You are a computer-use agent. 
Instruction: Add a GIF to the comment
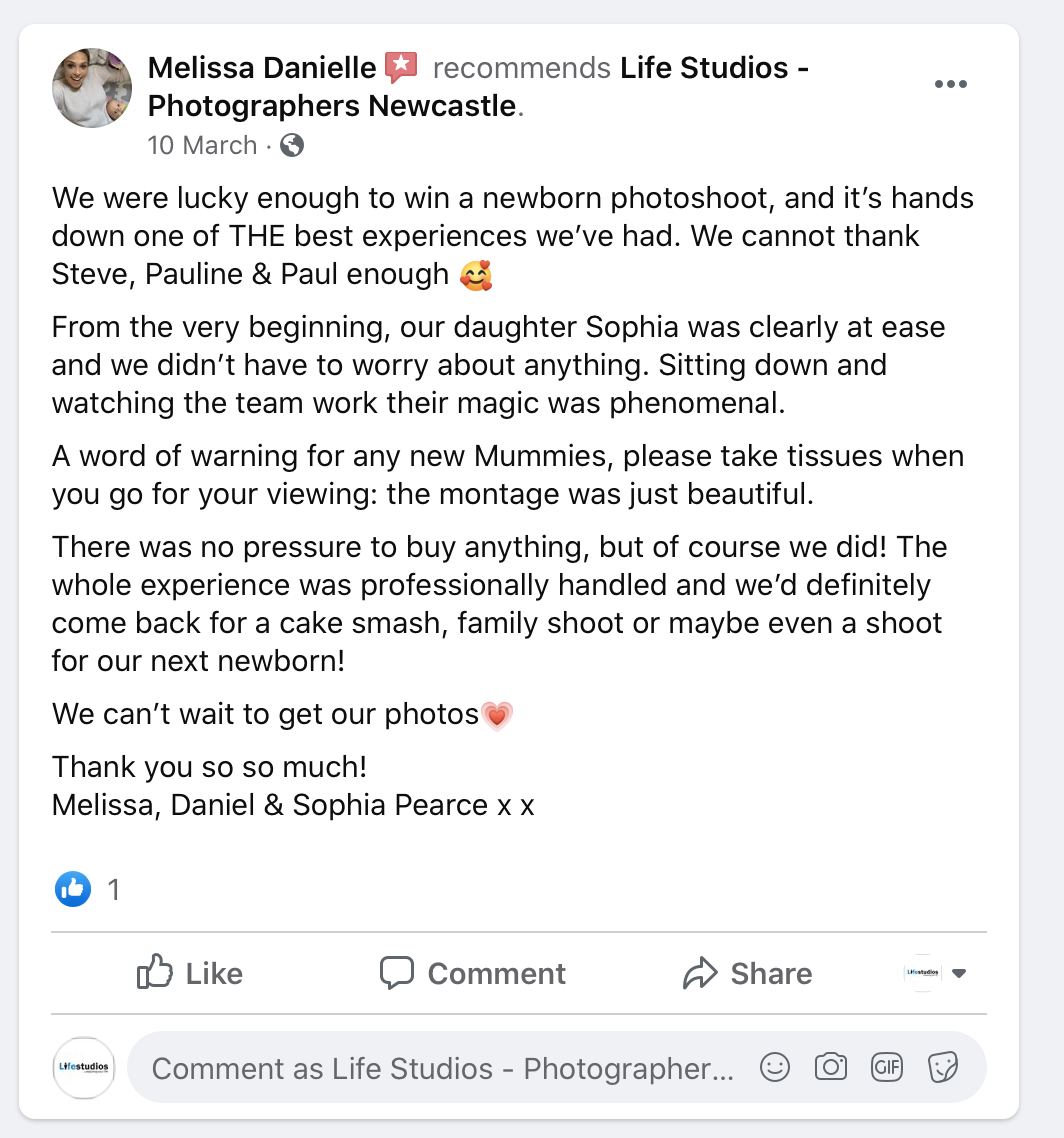click(x=887, y=1068)
